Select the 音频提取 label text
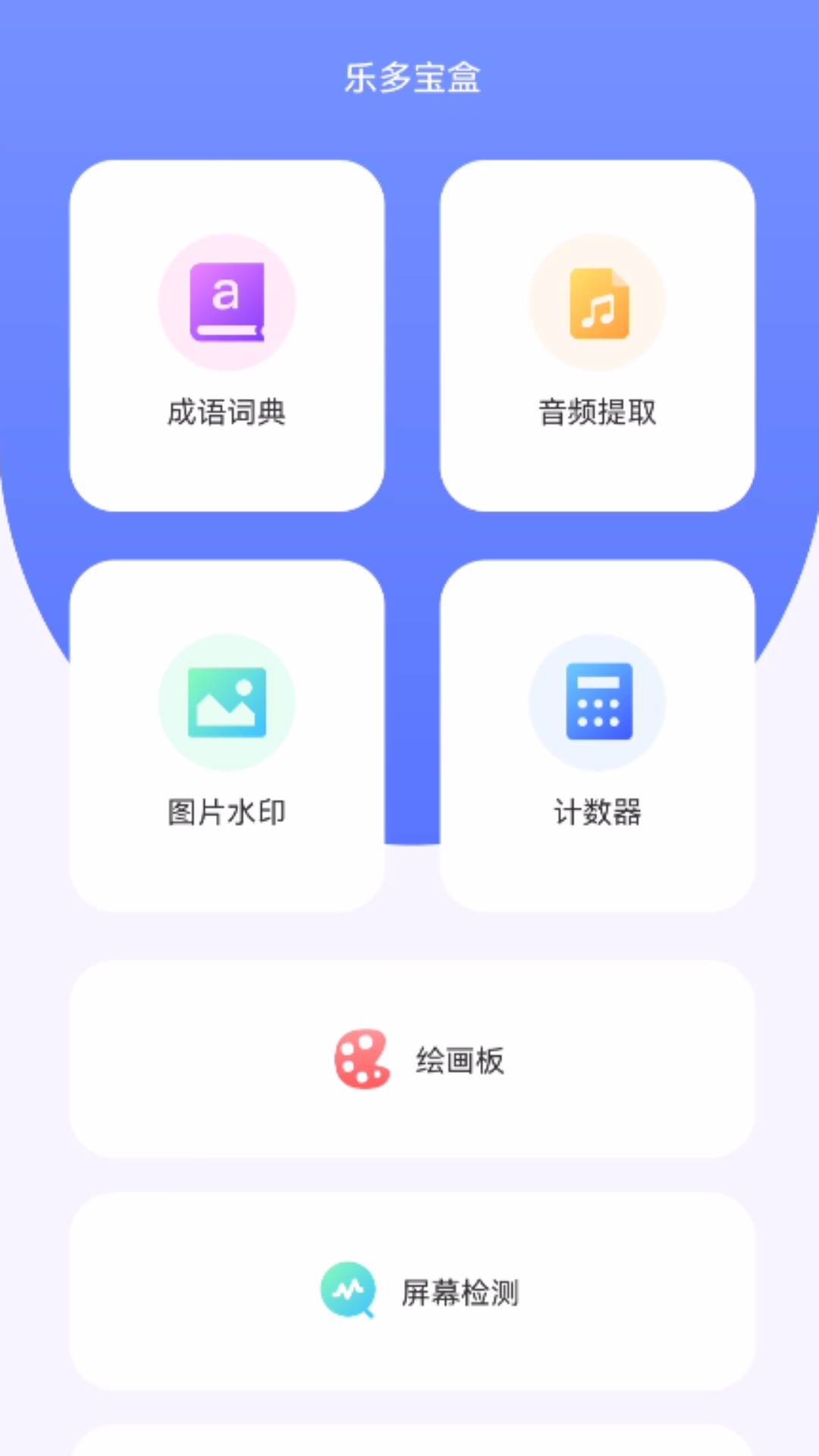Screen dimensions: 819x1456 point(598,413)
